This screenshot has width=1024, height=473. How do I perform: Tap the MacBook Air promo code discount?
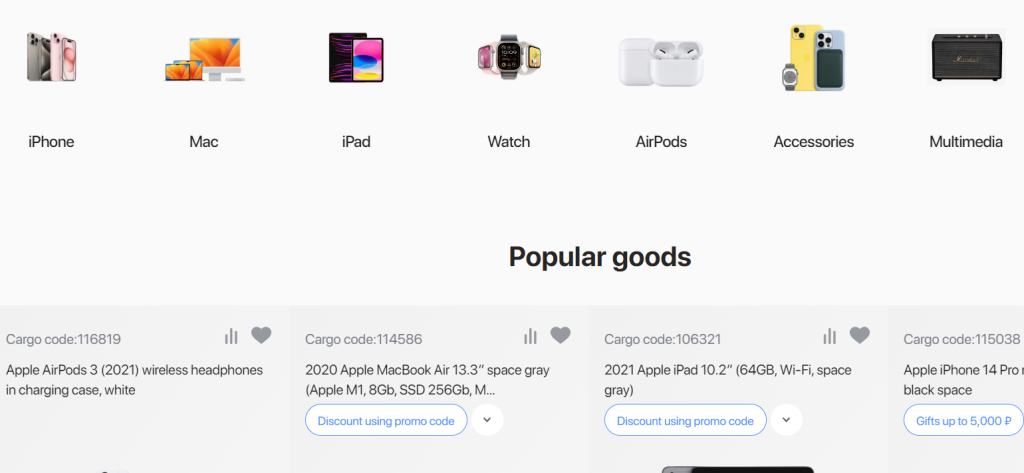click(x=386, y=421)
